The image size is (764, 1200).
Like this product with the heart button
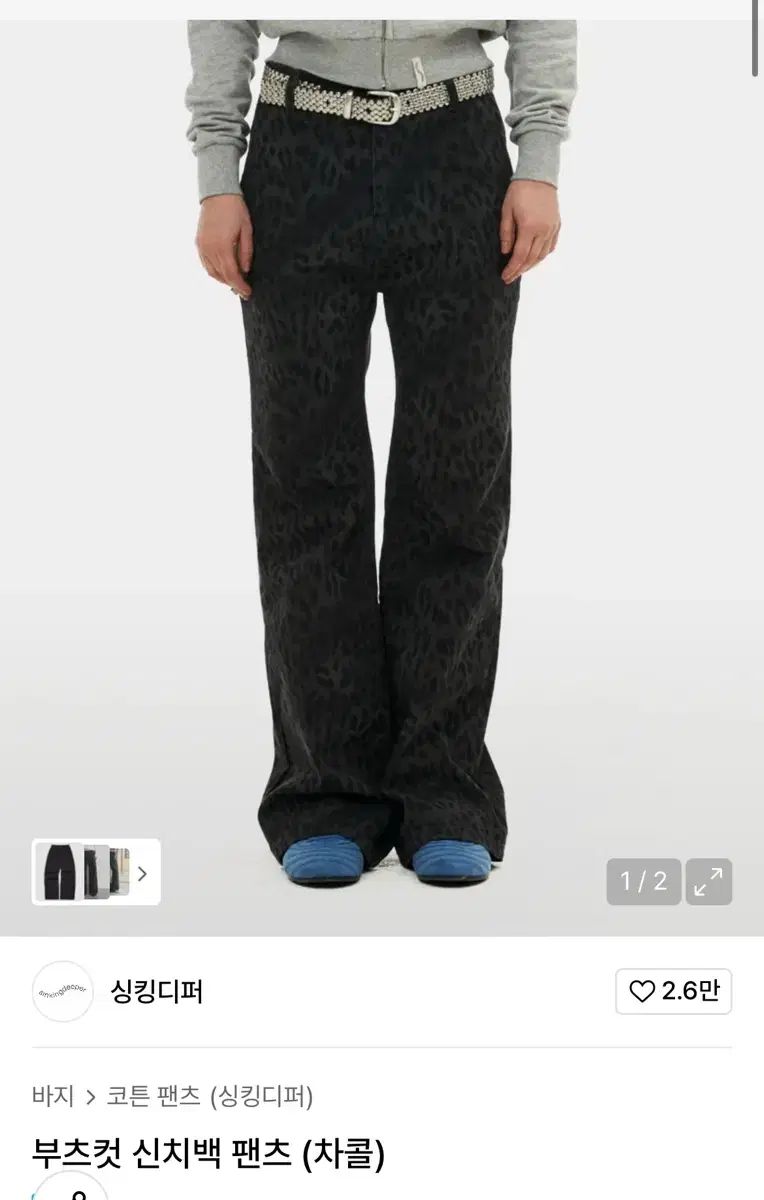tap(673, 991)
